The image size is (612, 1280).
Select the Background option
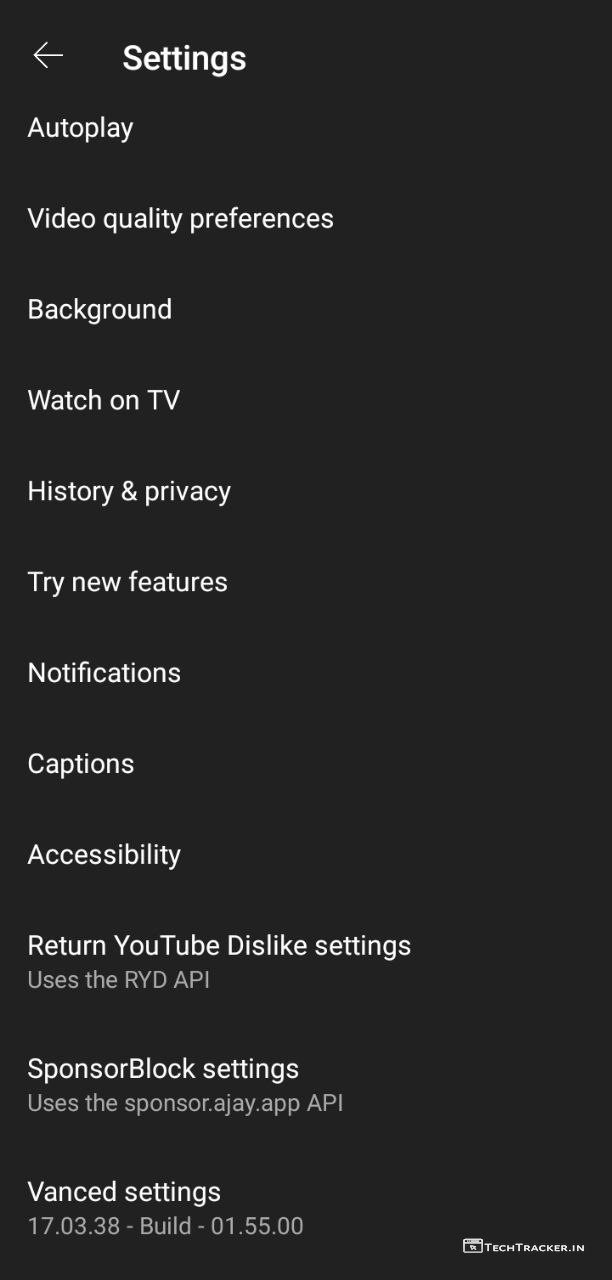coord(100,310)
